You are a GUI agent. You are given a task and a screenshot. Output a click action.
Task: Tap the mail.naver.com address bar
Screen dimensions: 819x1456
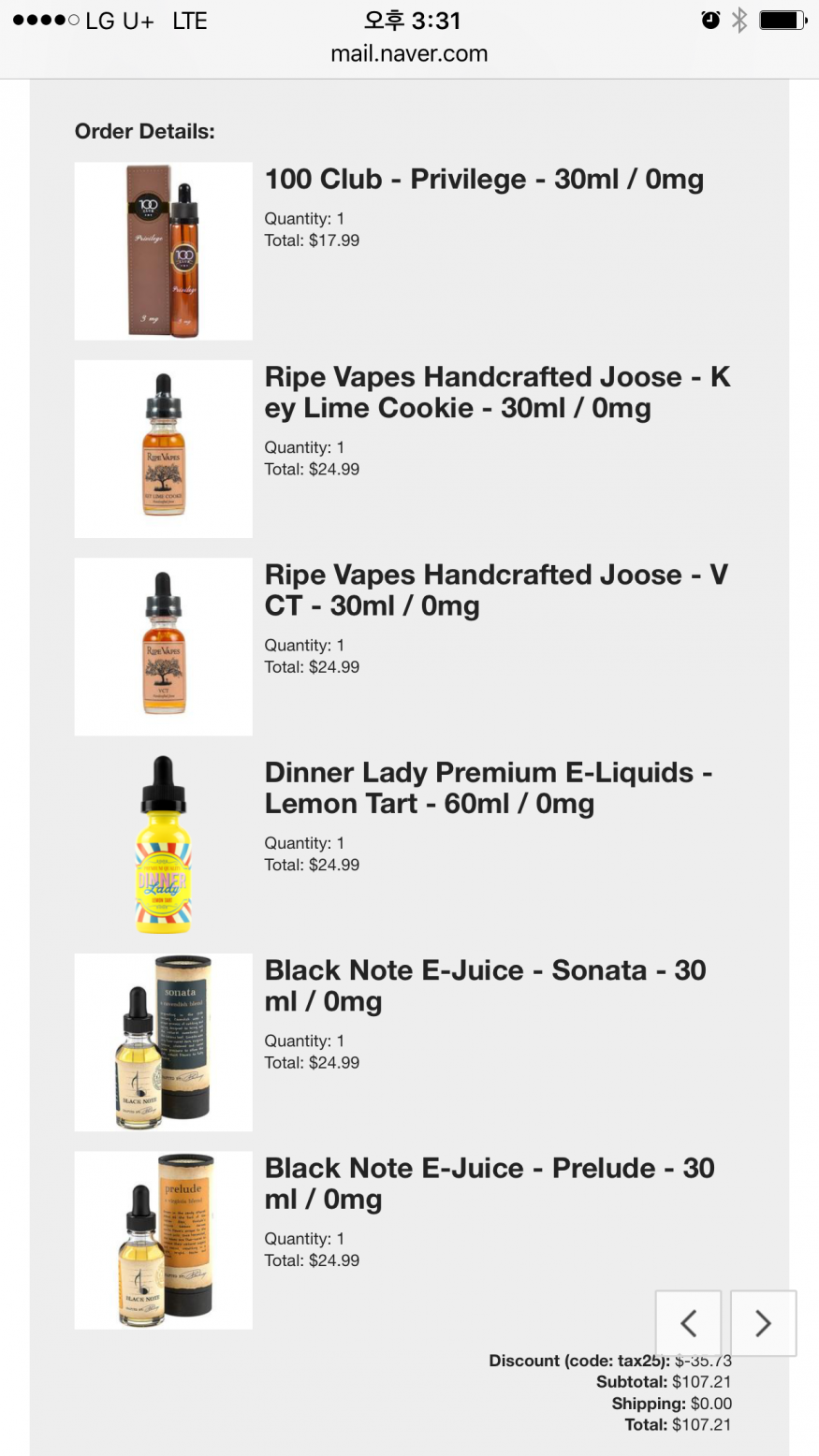[x=409, y=54]
